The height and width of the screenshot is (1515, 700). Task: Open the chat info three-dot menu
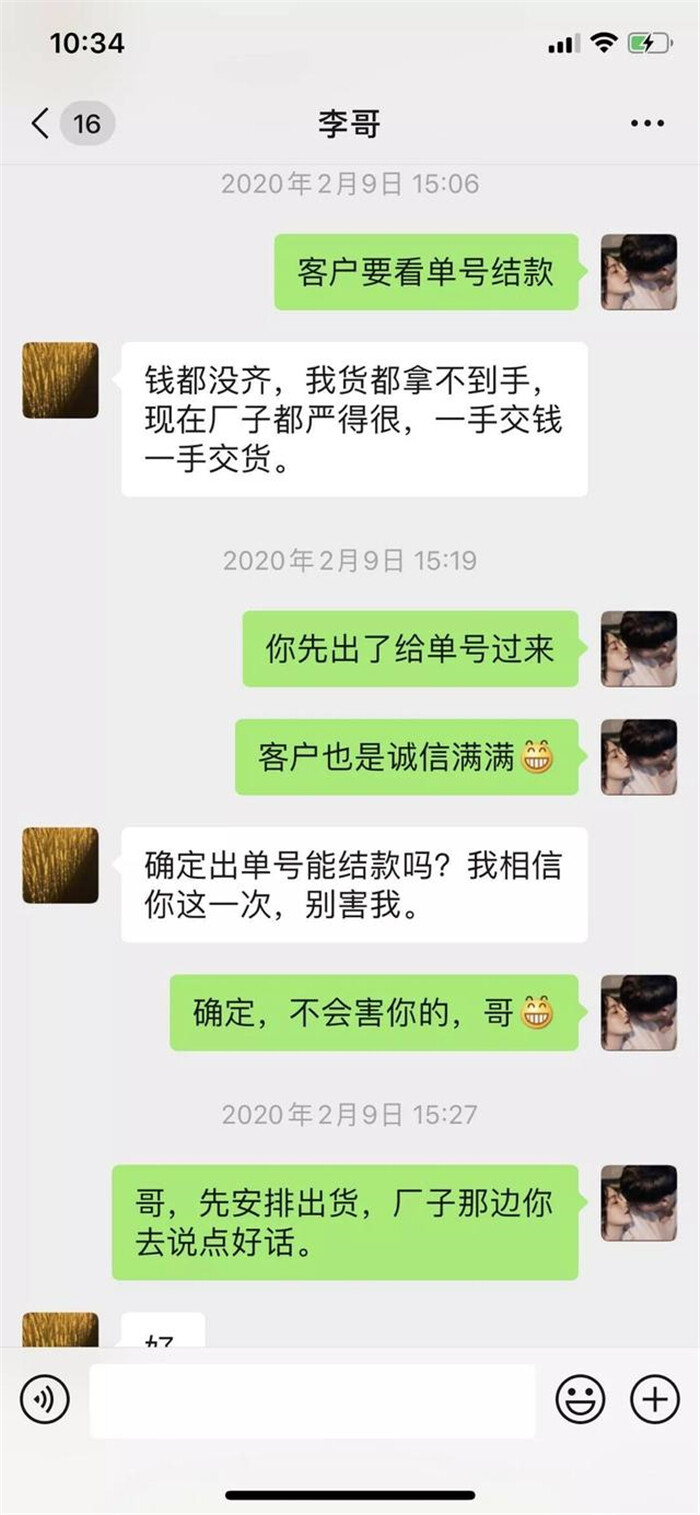pos(647,124)
